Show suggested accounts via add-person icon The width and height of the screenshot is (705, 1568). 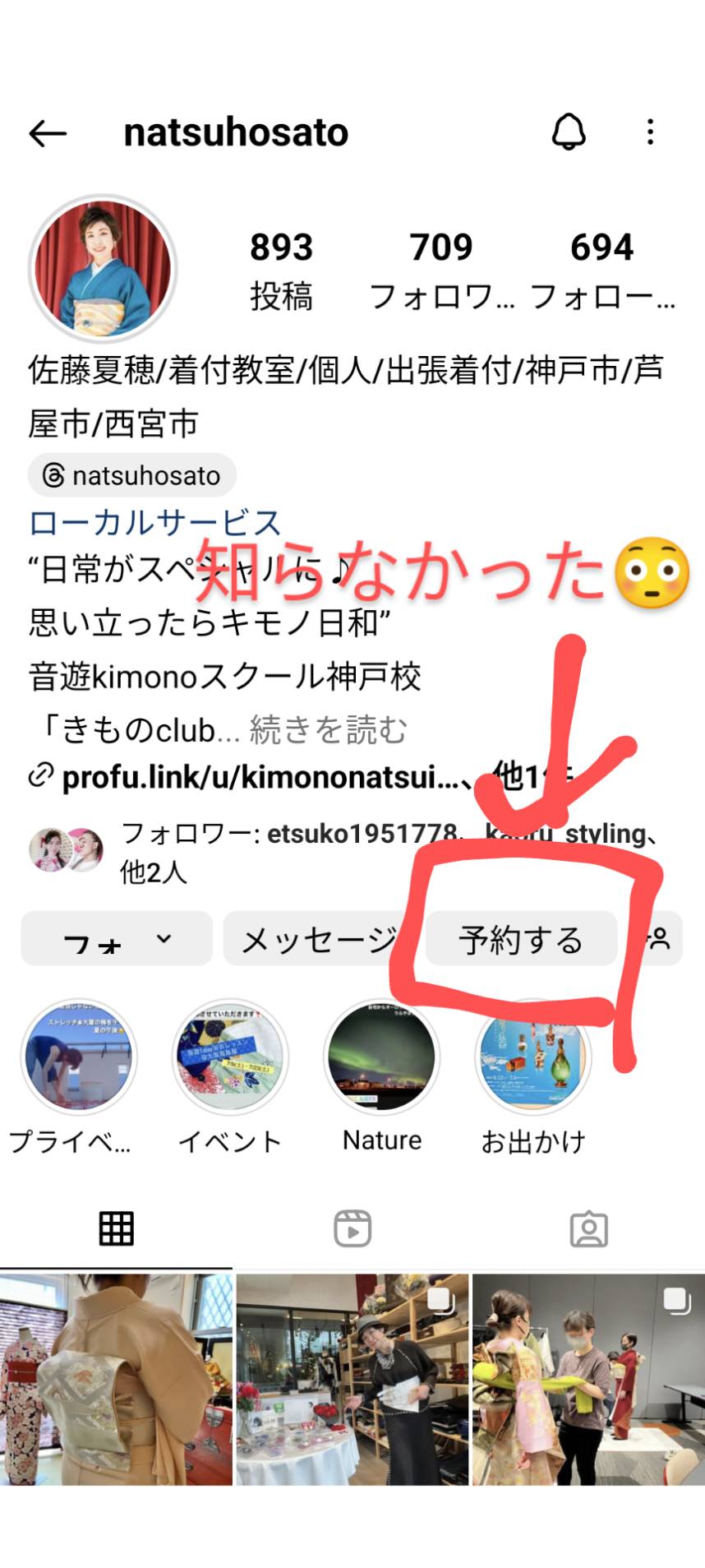point(657,938)
